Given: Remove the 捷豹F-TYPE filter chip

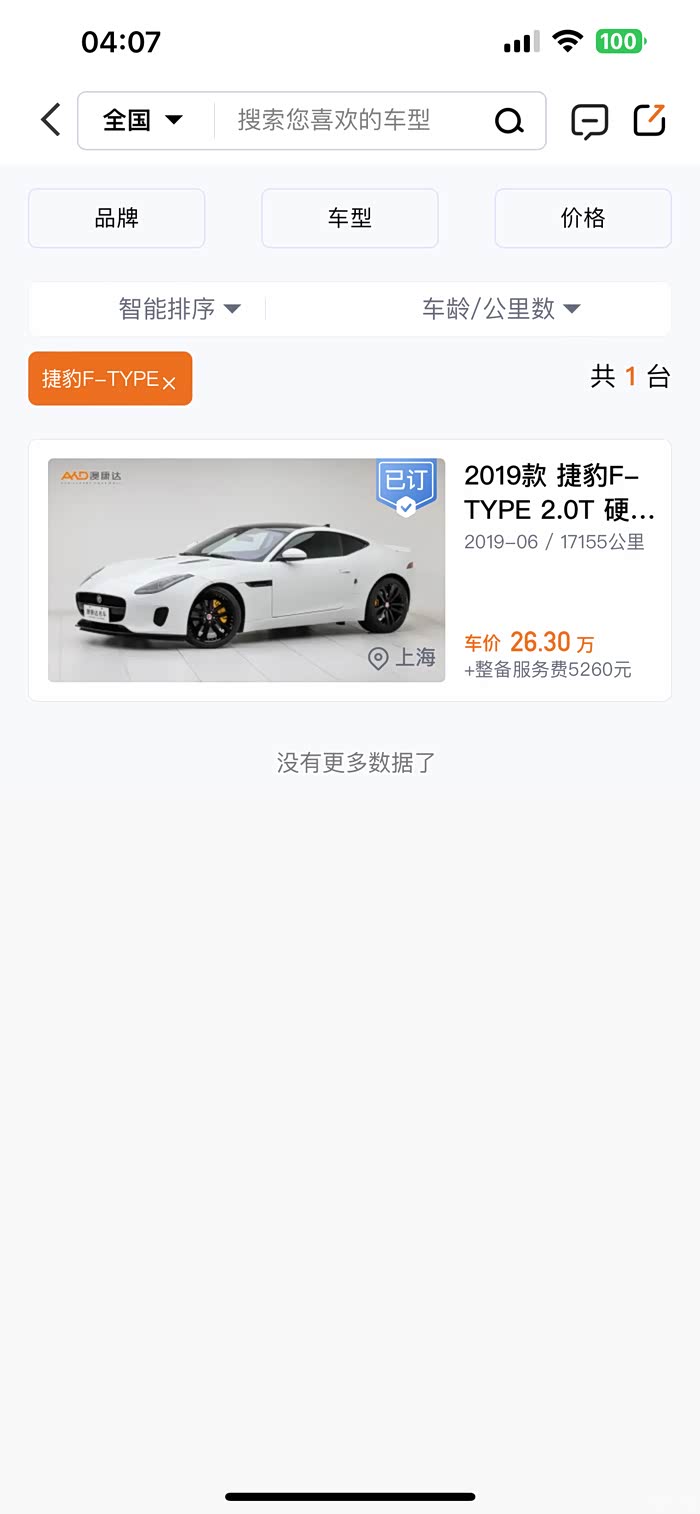Looking at the screenshot, I should click(x=169, y=383).
